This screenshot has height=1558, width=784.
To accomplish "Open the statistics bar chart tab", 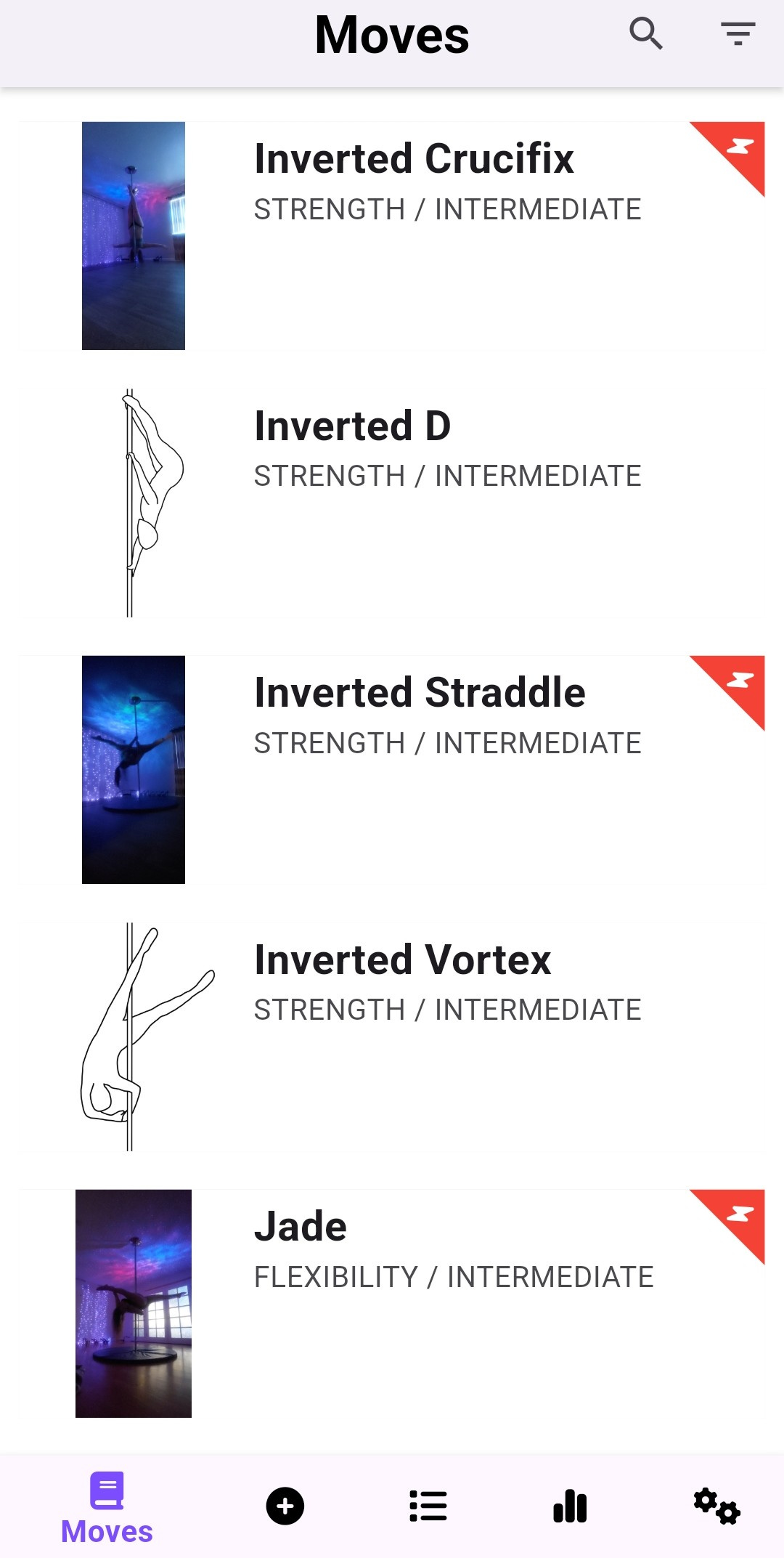I will [x=571, y=1506].
